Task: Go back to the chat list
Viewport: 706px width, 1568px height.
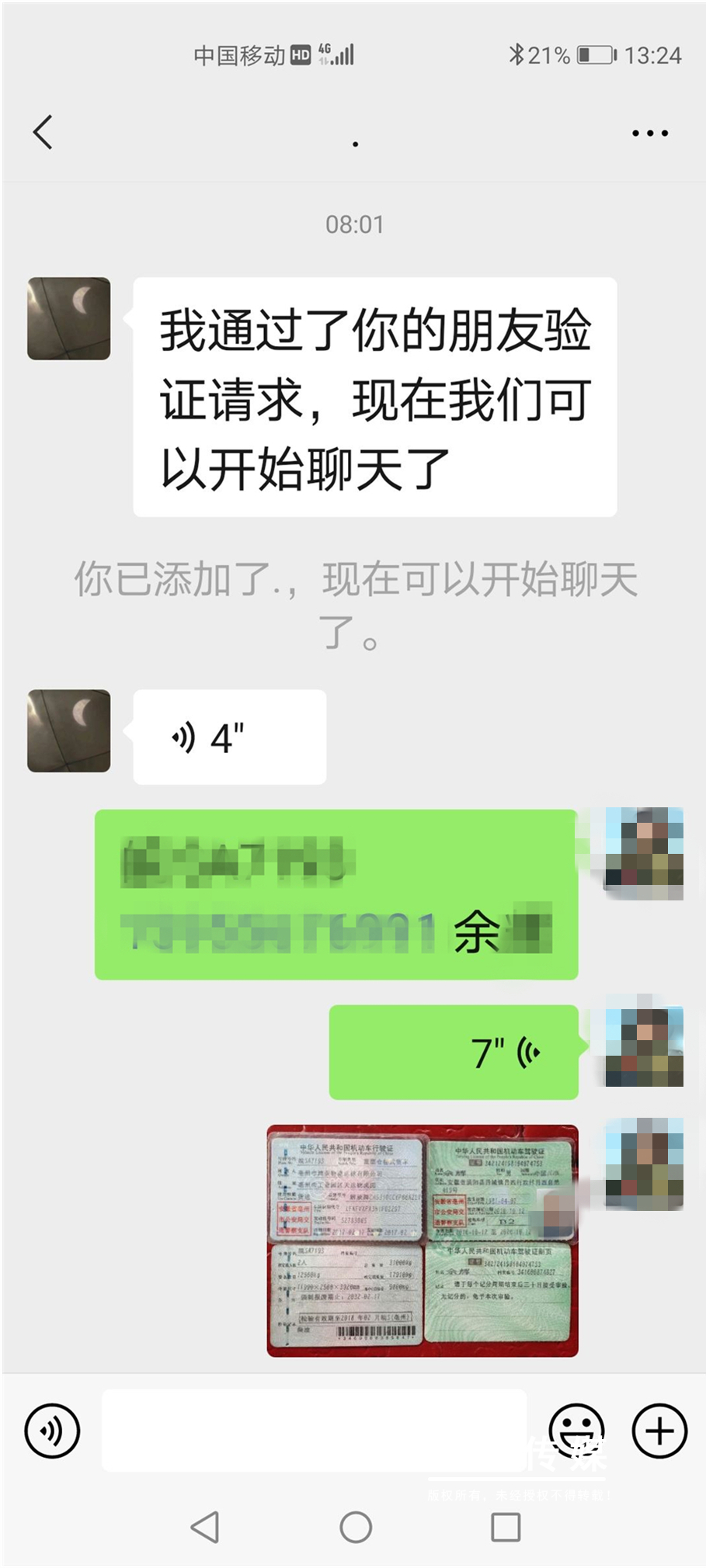Action: pos(43,132)
